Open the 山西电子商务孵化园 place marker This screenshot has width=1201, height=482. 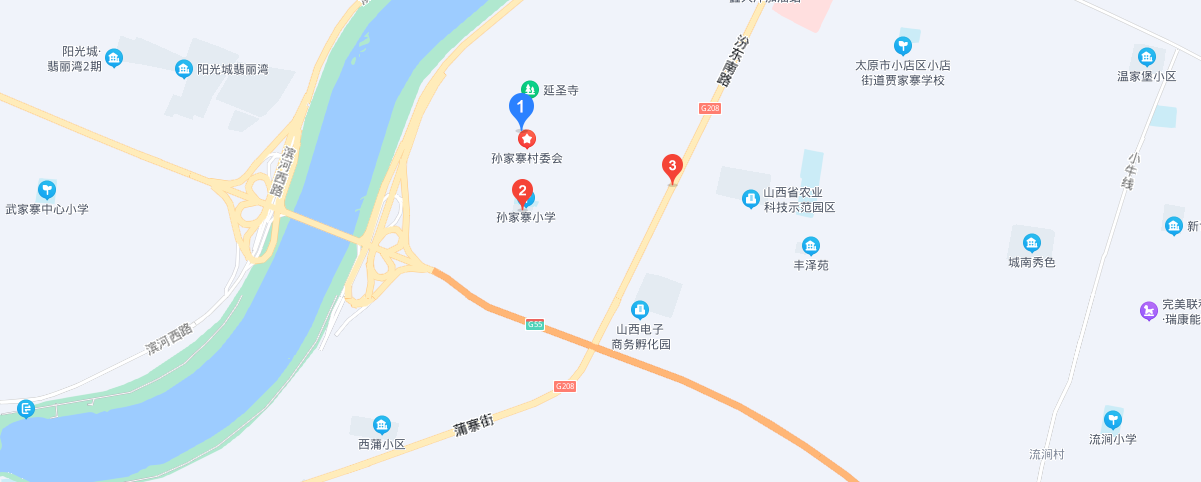tap(641, 310)
